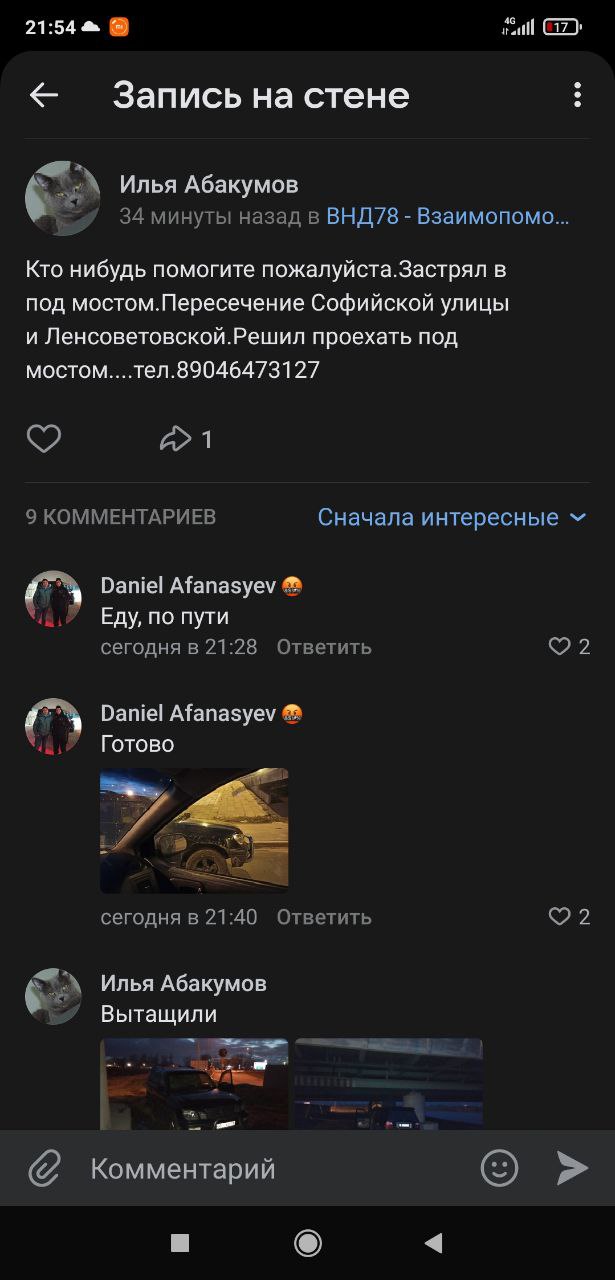Share the wall post

(176, 439)
